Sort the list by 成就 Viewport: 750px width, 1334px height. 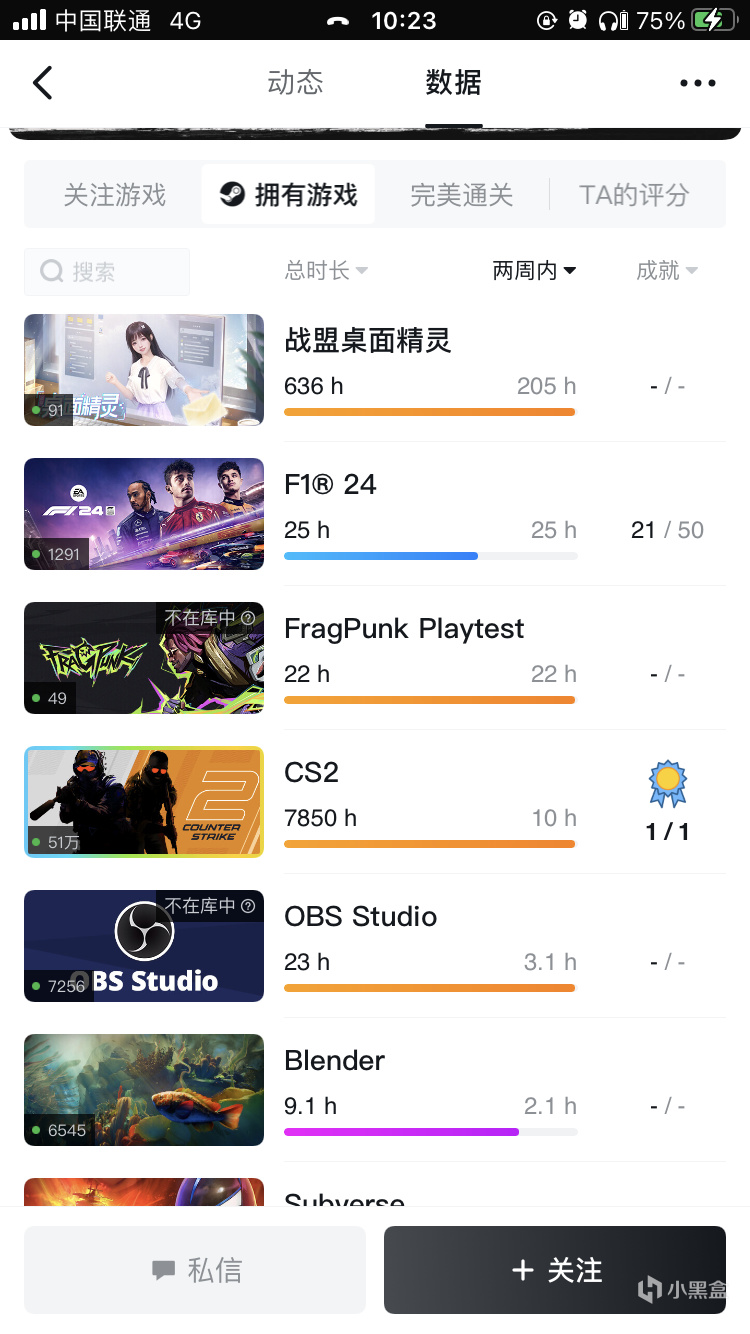click(666, 271)
